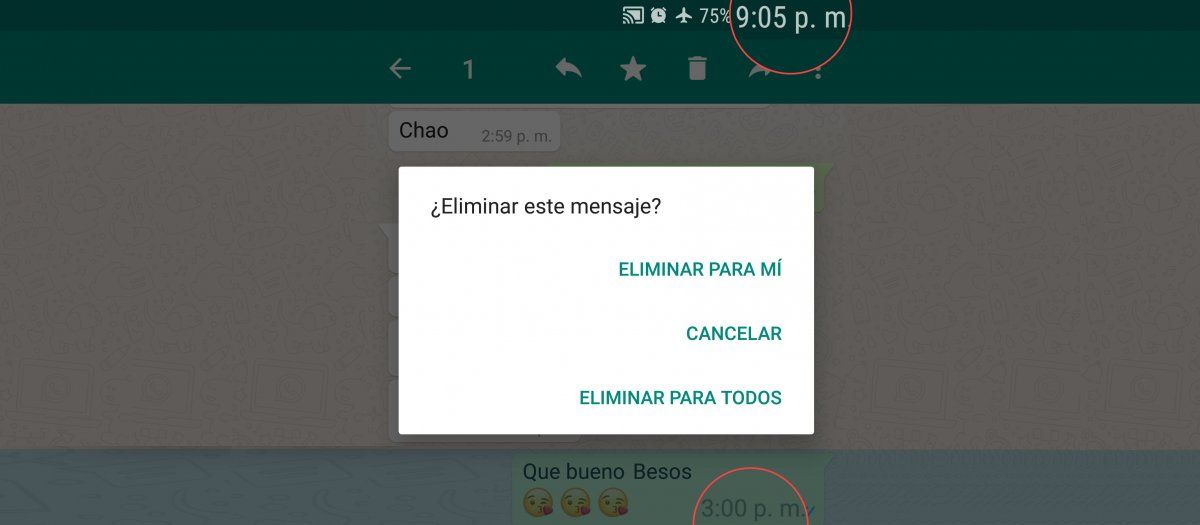Viewport: 1200px width, 525px height.
Task: Forward the selected message
Action: 760,69
